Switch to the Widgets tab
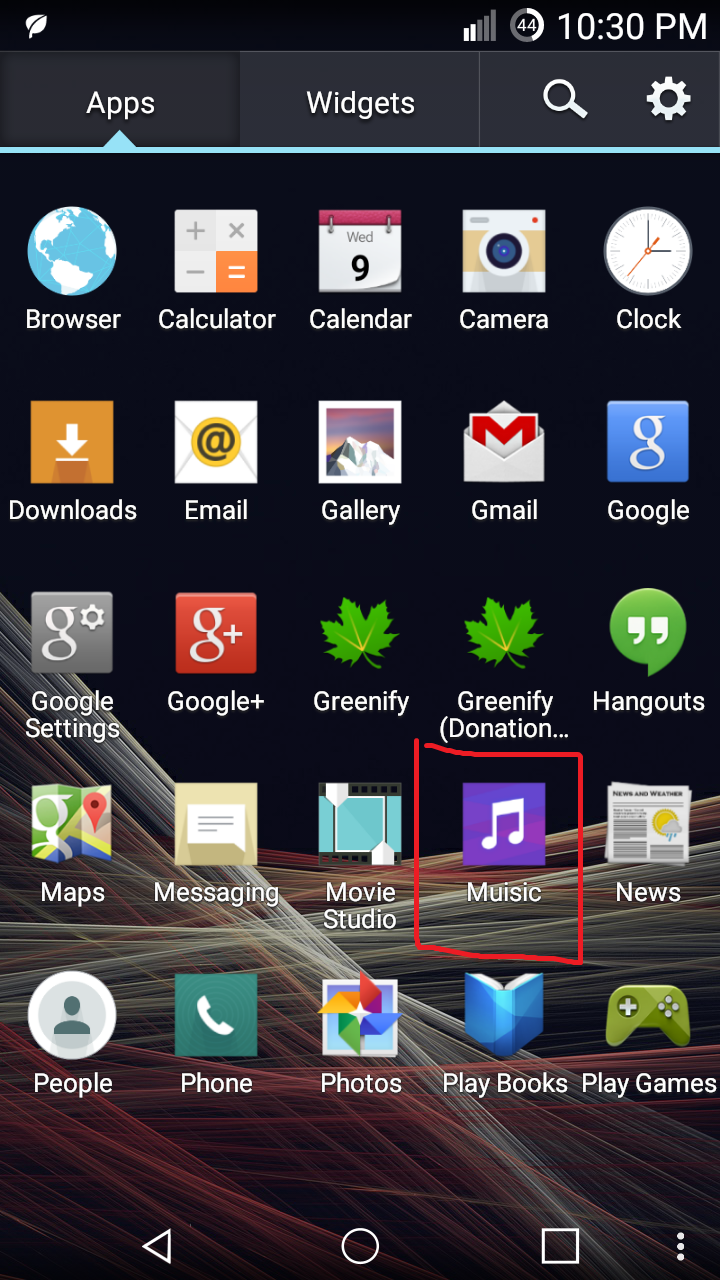Screen dimensions: 720x1280 360,102
